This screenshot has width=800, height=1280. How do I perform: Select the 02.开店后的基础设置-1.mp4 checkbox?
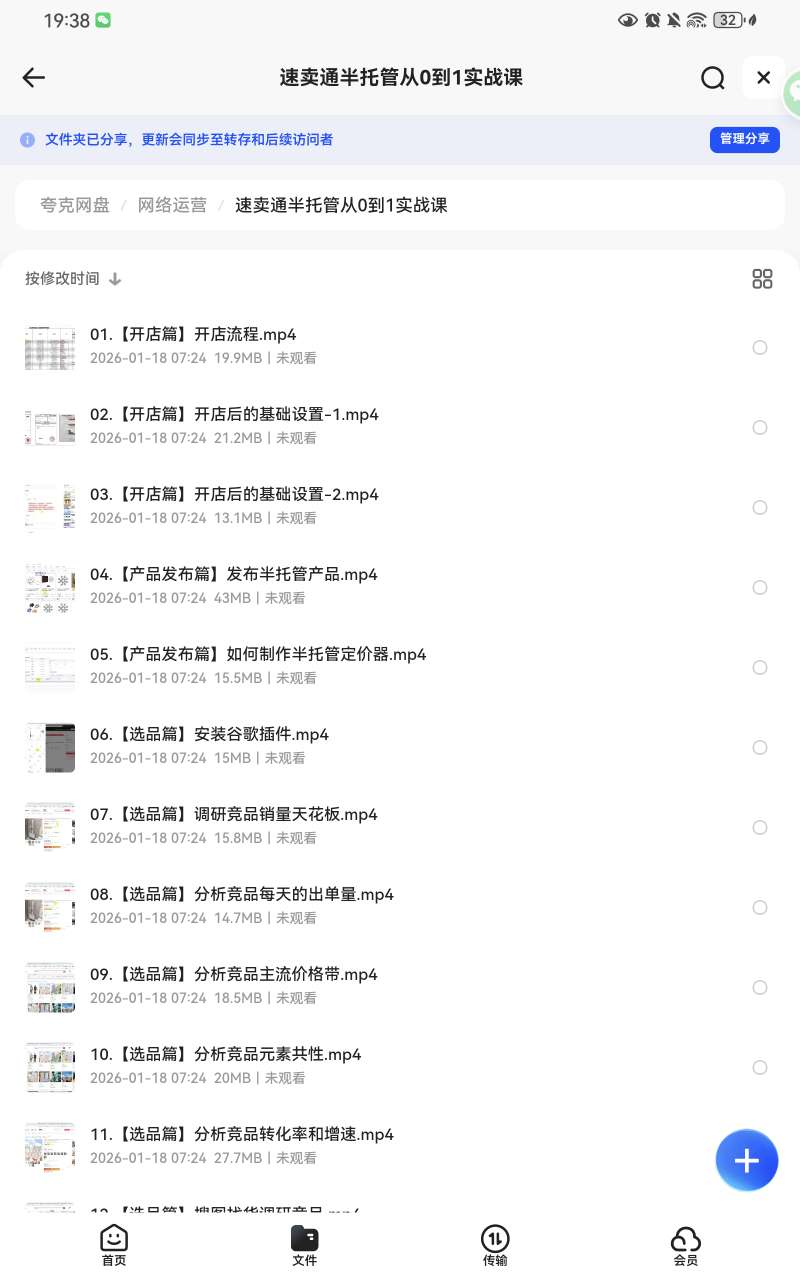(x=760, y=428)
